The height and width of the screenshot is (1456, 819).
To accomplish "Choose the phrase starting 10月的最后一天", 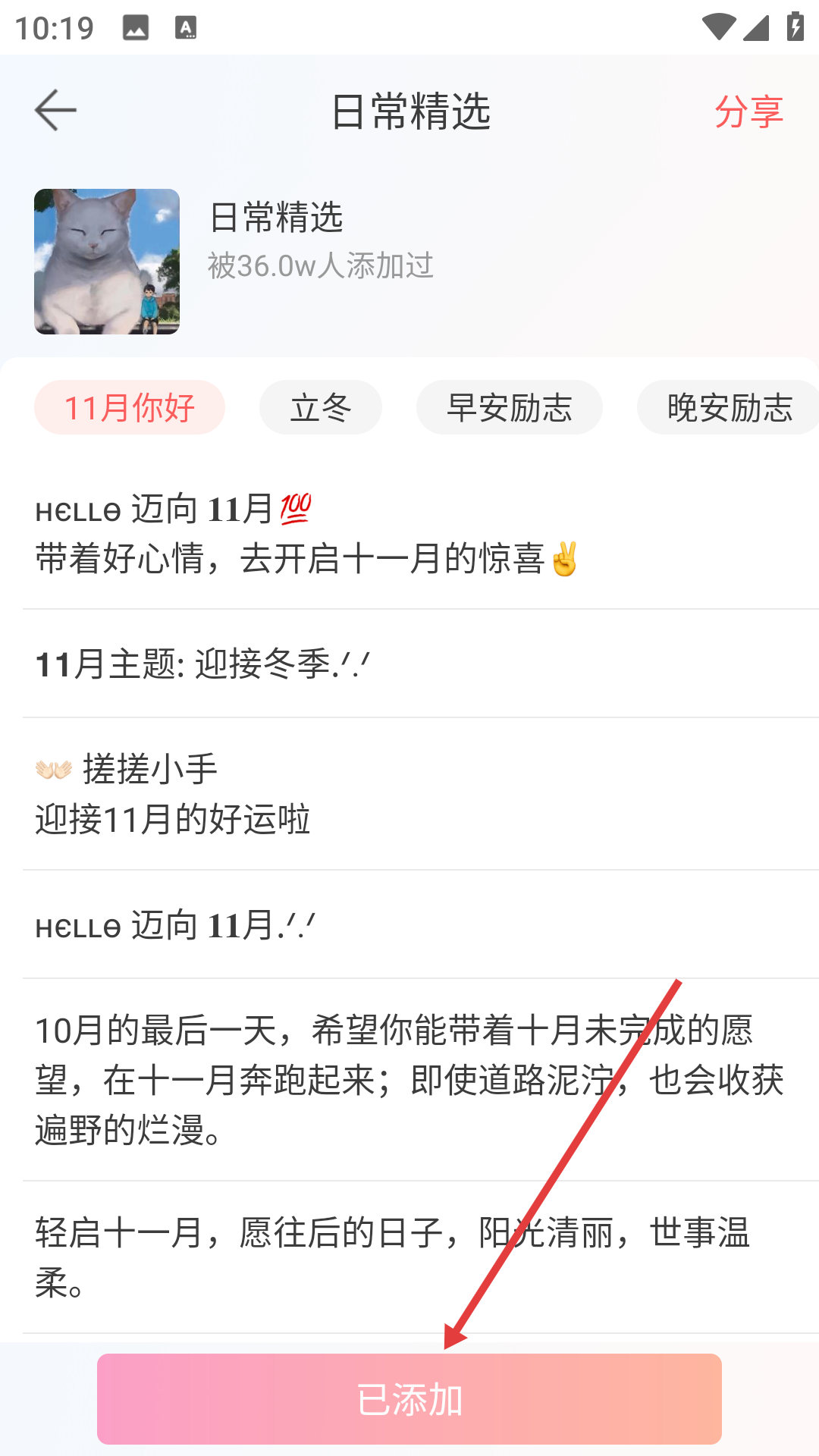I will [409, 1080].
